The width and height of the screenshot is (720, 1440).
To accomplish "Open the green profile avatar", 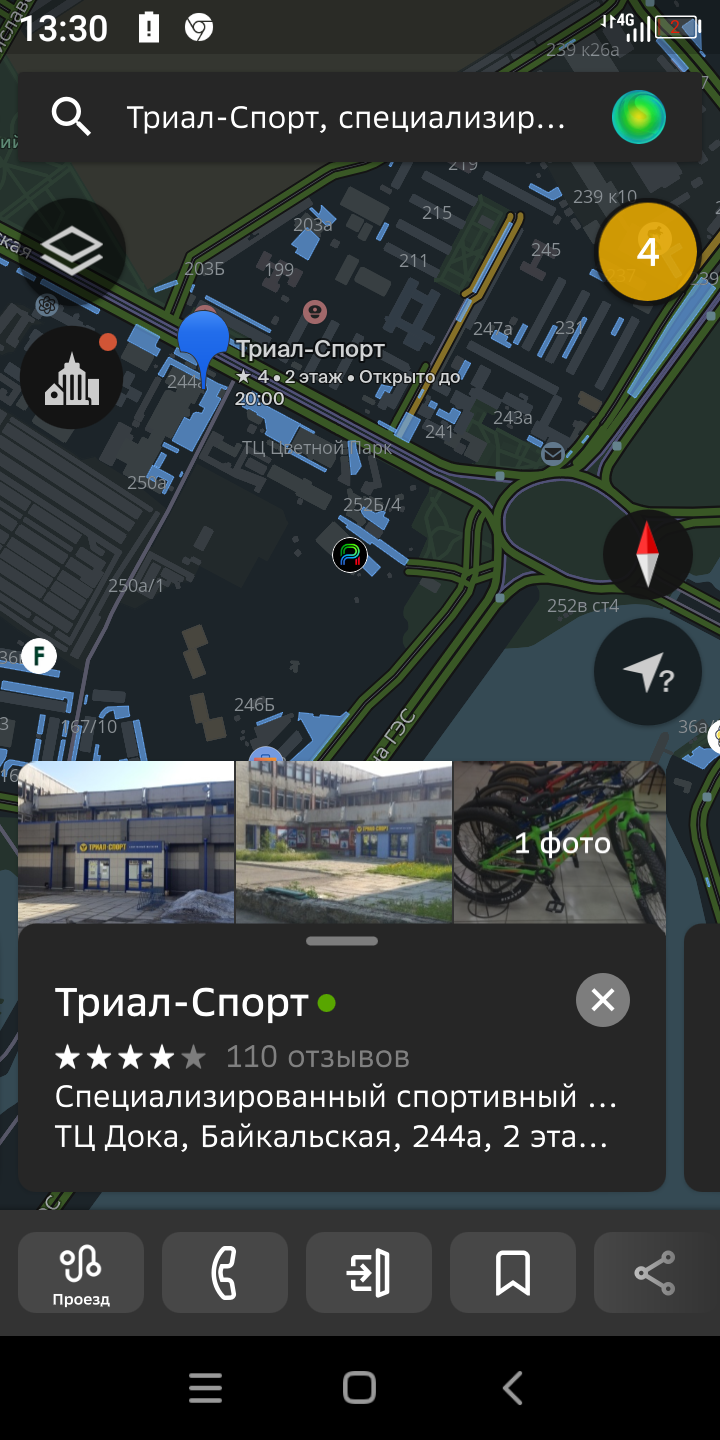I will point(639,118).
